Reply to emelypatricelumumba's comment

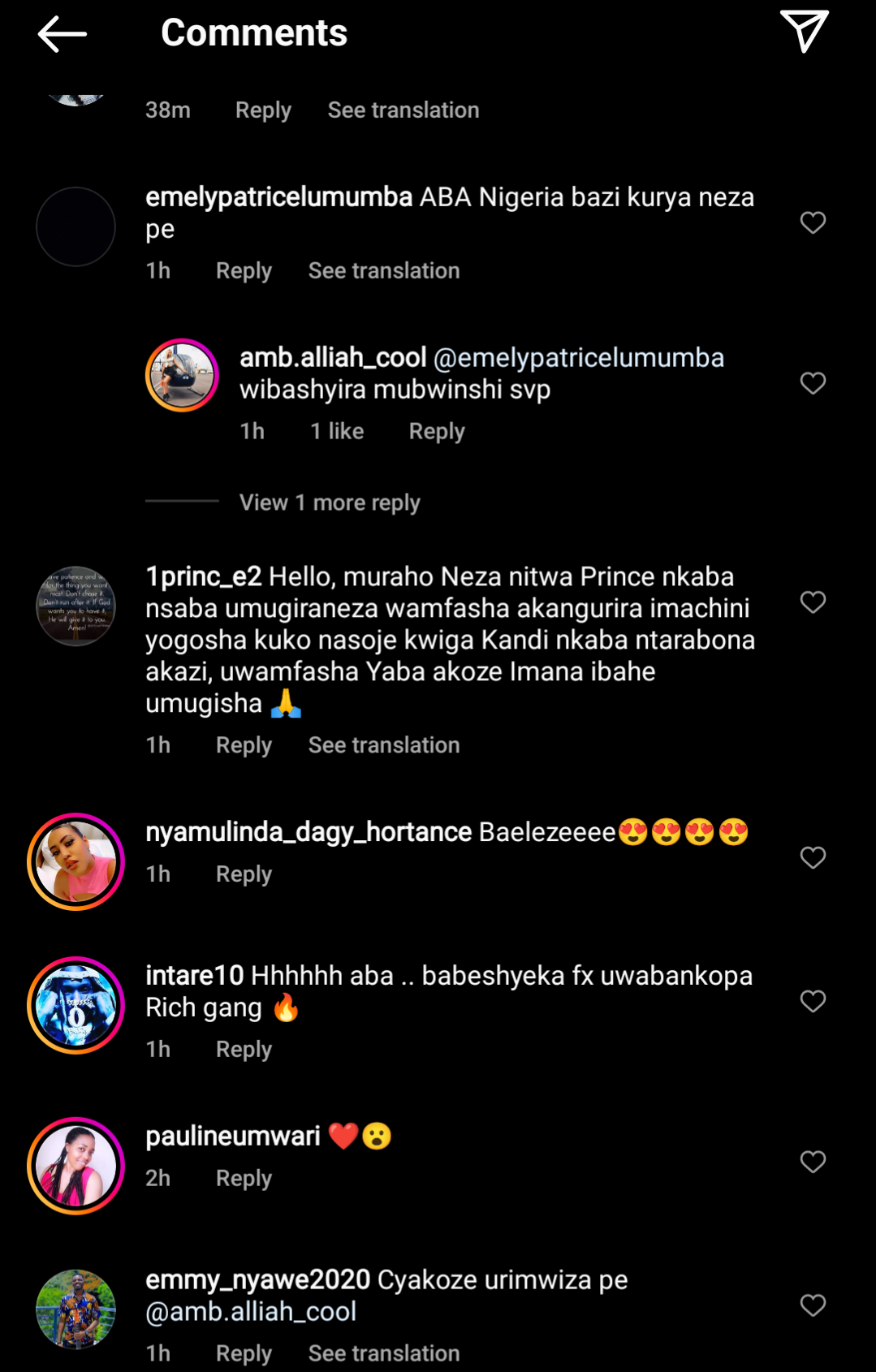[x=244, y=271]
